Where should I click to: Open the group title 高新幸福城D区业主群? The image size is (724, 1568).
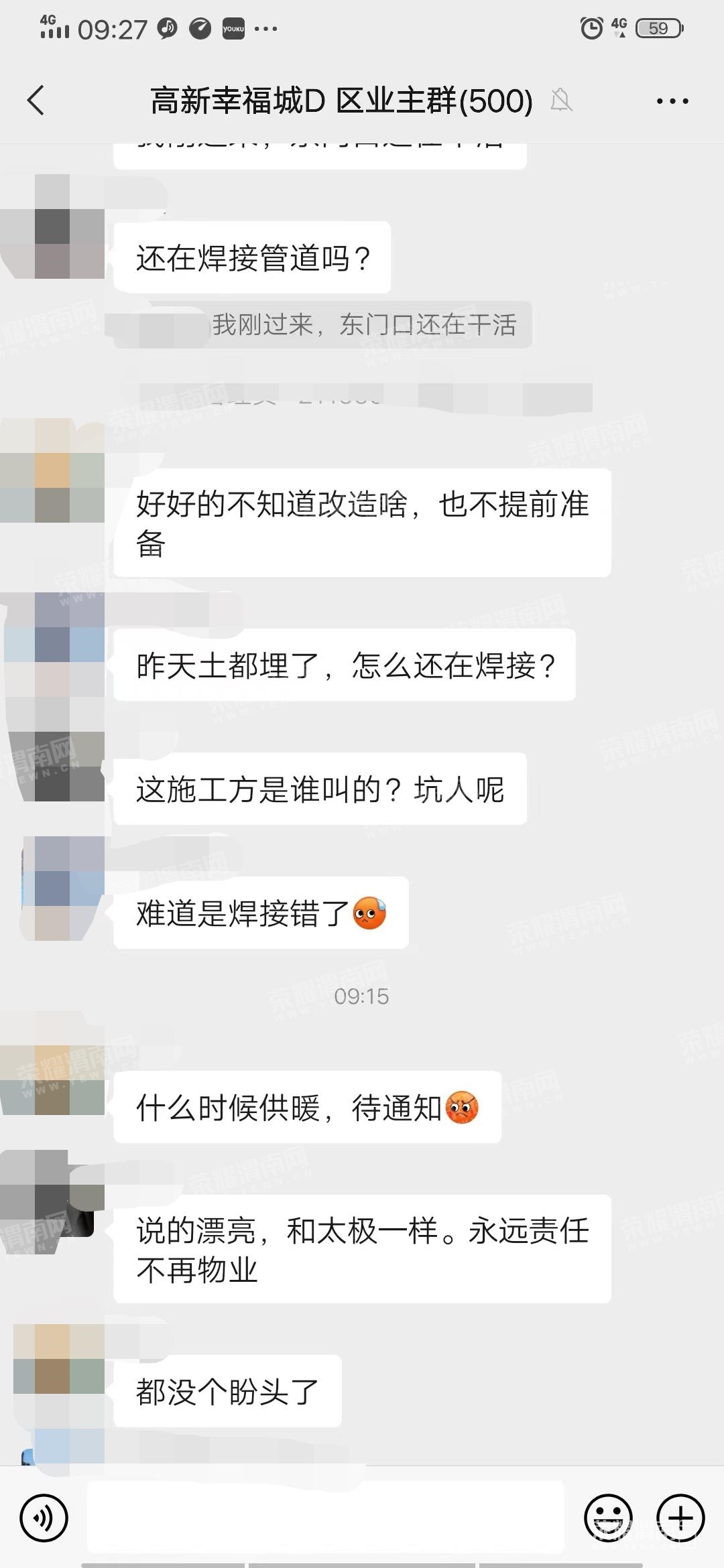[x=339, y=101]
